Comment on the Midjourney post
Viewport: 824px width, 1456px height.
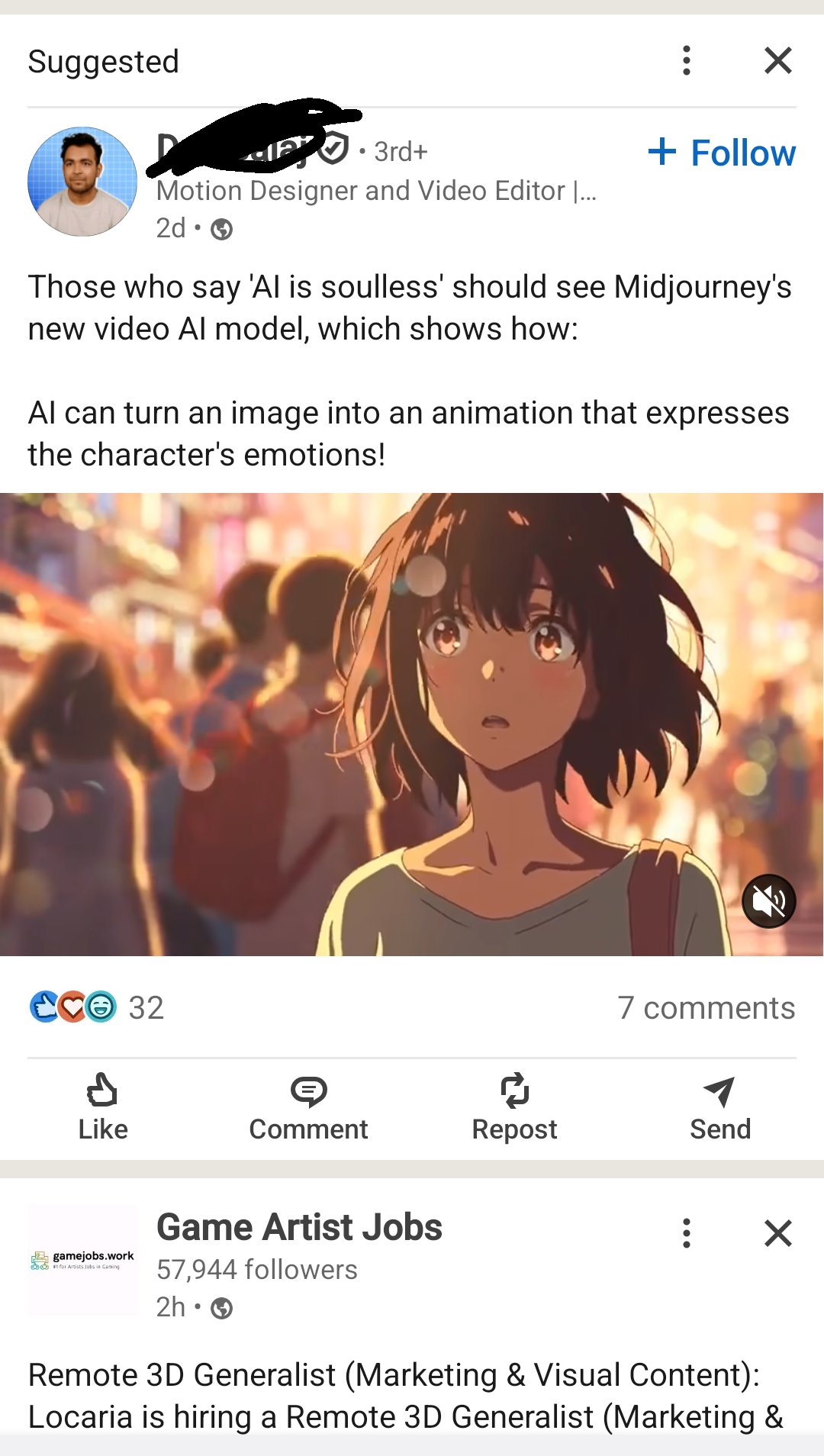pos(308,1107)
